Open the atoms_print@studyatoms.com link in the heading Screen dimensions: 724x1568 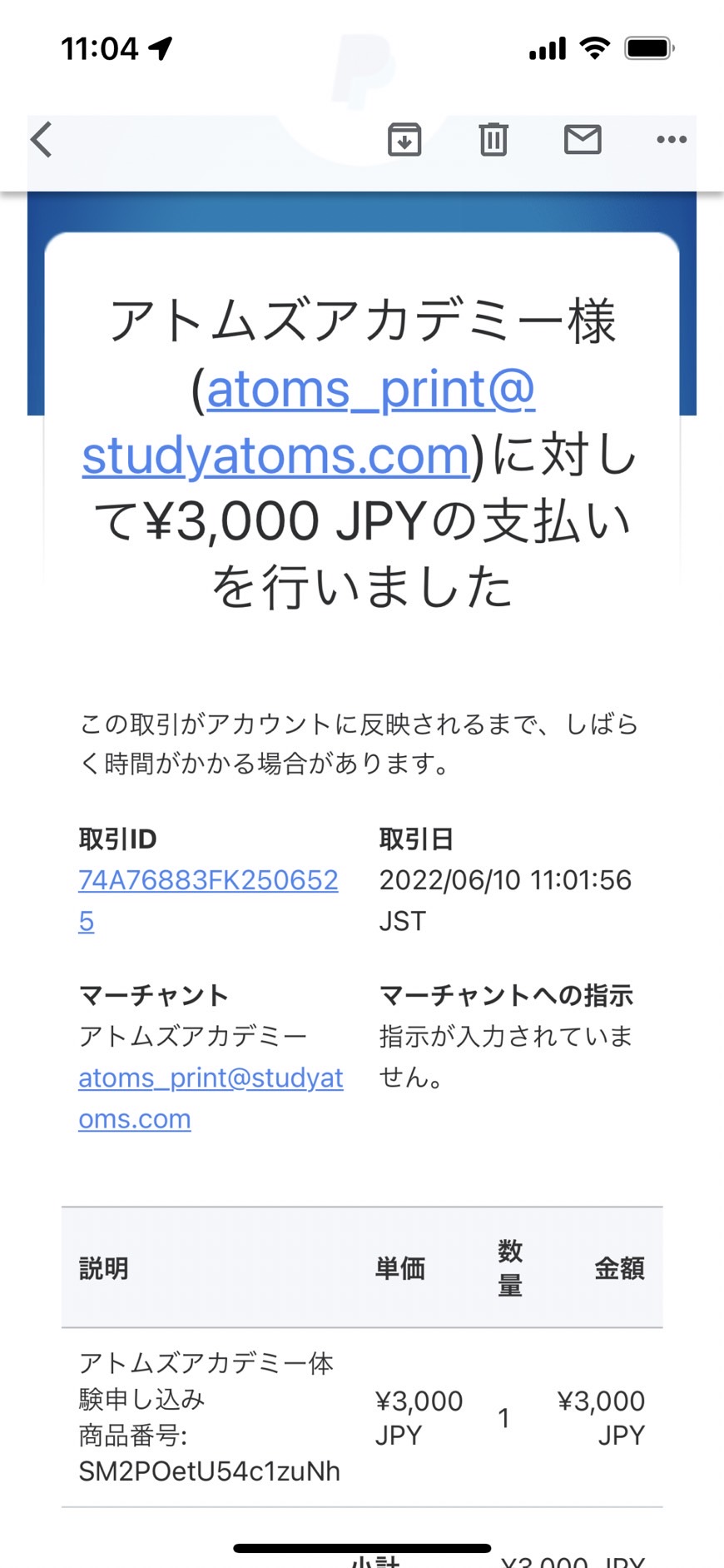tap(309, 422)
